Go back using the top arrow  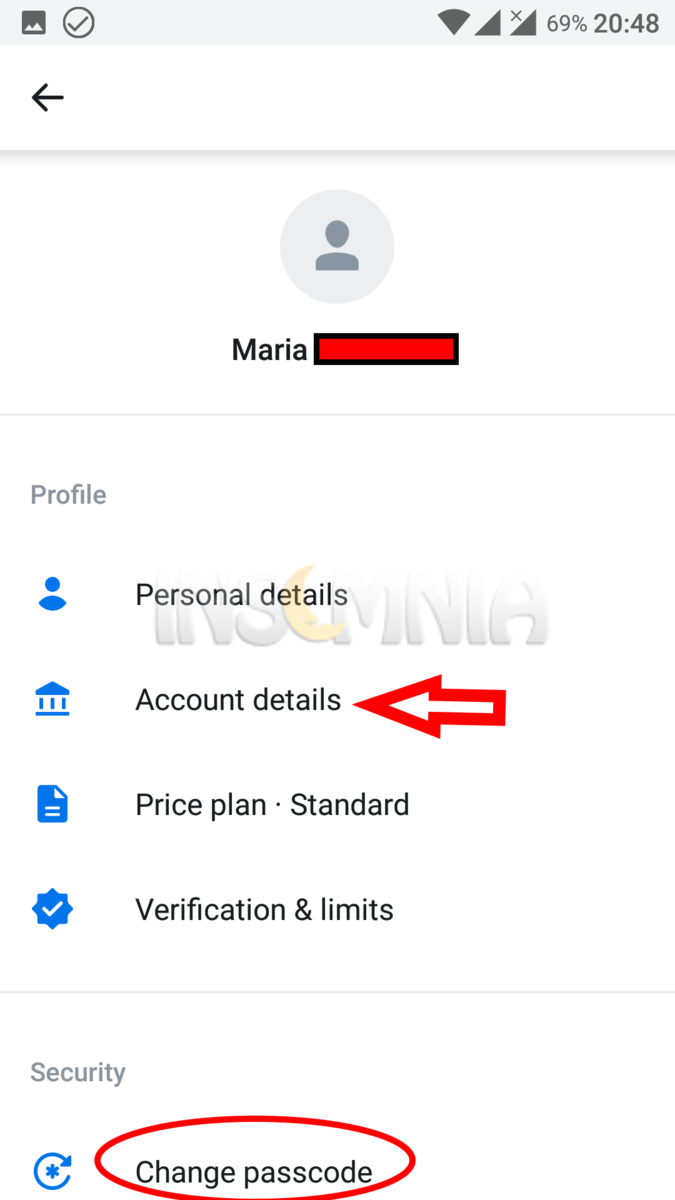(x=47, y=97)
